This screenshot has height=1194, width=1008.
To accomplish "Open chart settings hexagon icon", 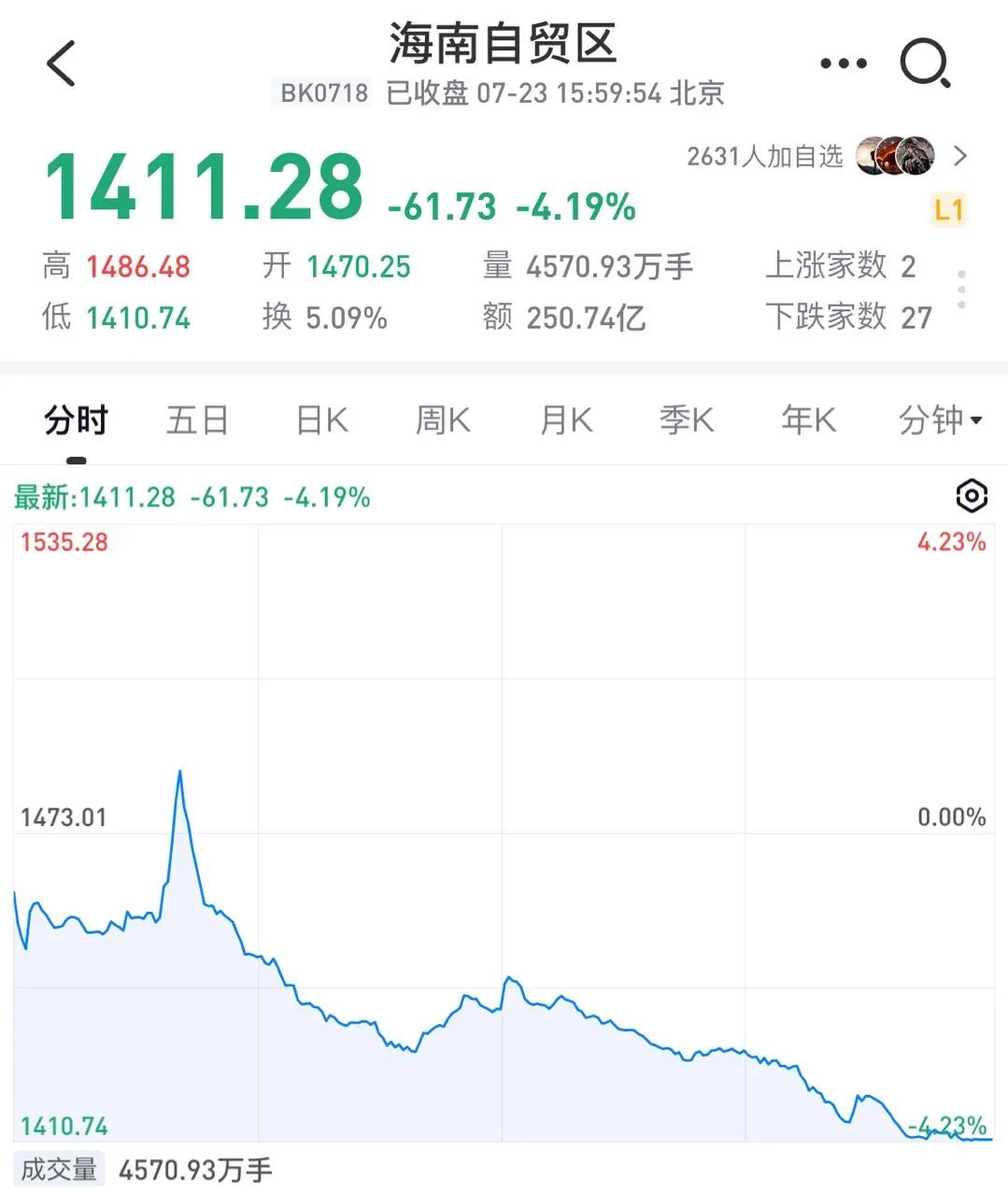I will (x=972, y=496).
